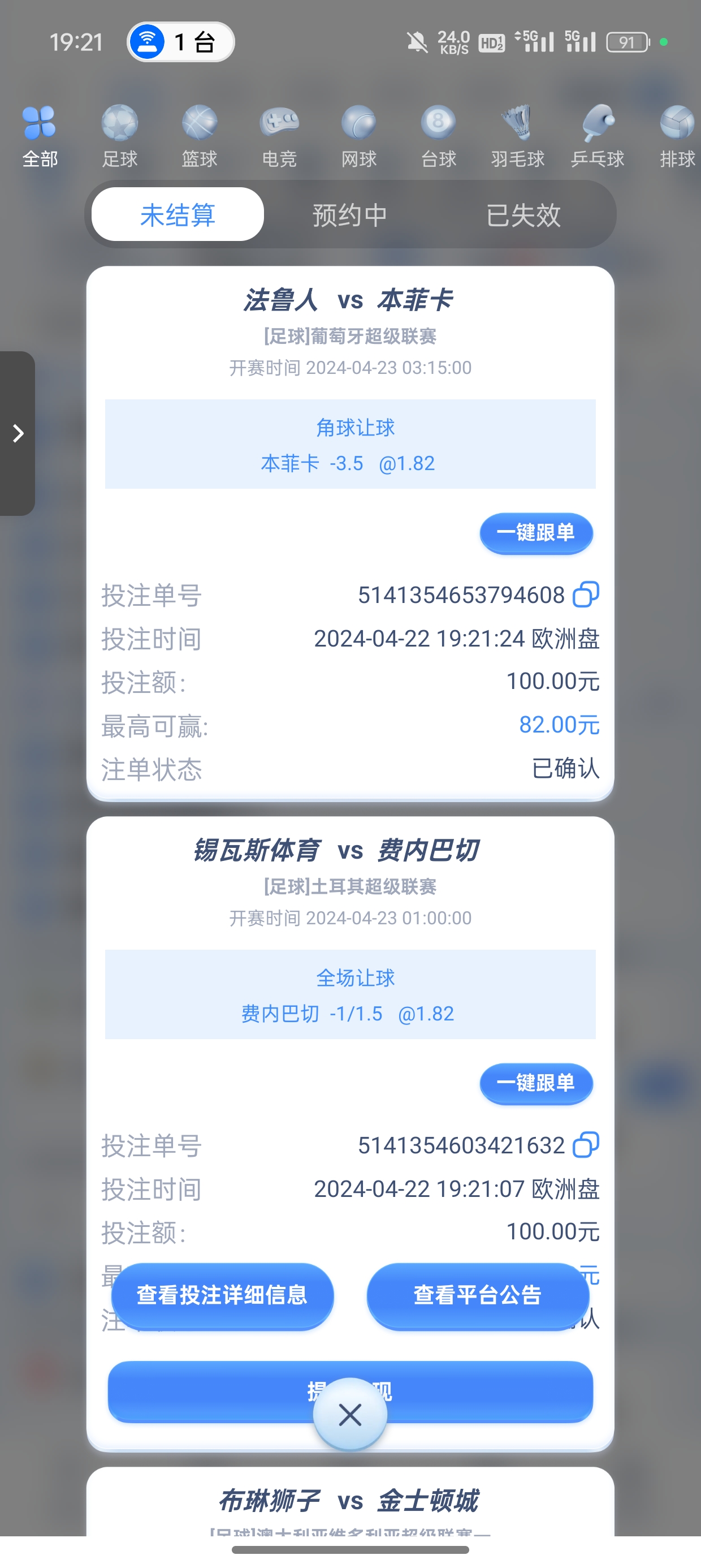Switch to the 乒乓球 category

point(597,136)
